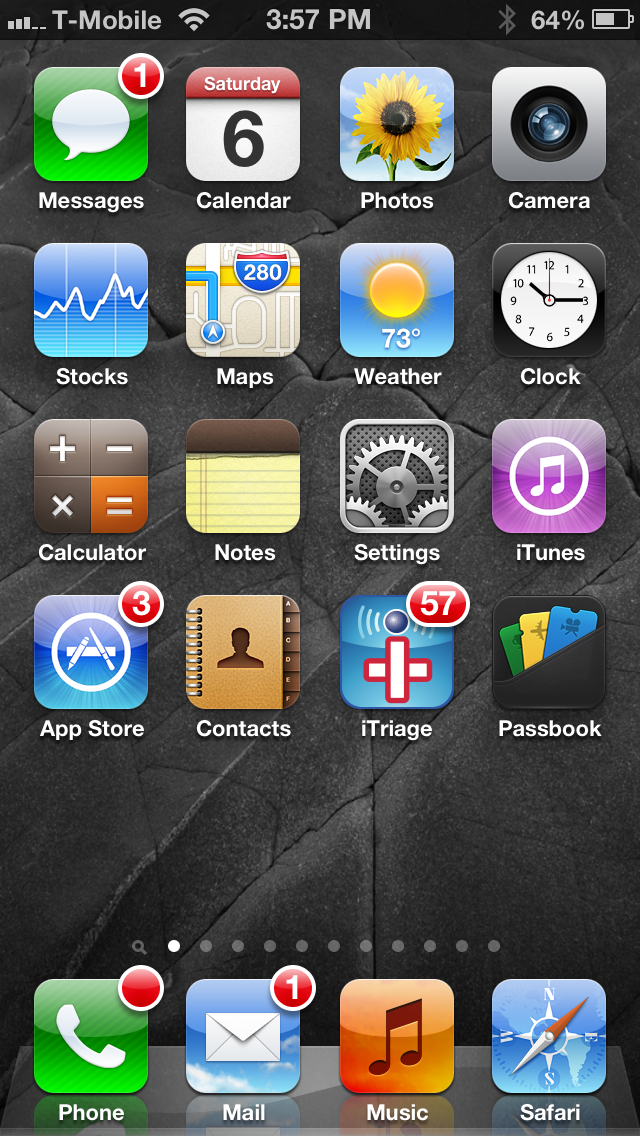Launch the Calendar app
Viewport: 640px width, 1136px height.
point(243,124)
